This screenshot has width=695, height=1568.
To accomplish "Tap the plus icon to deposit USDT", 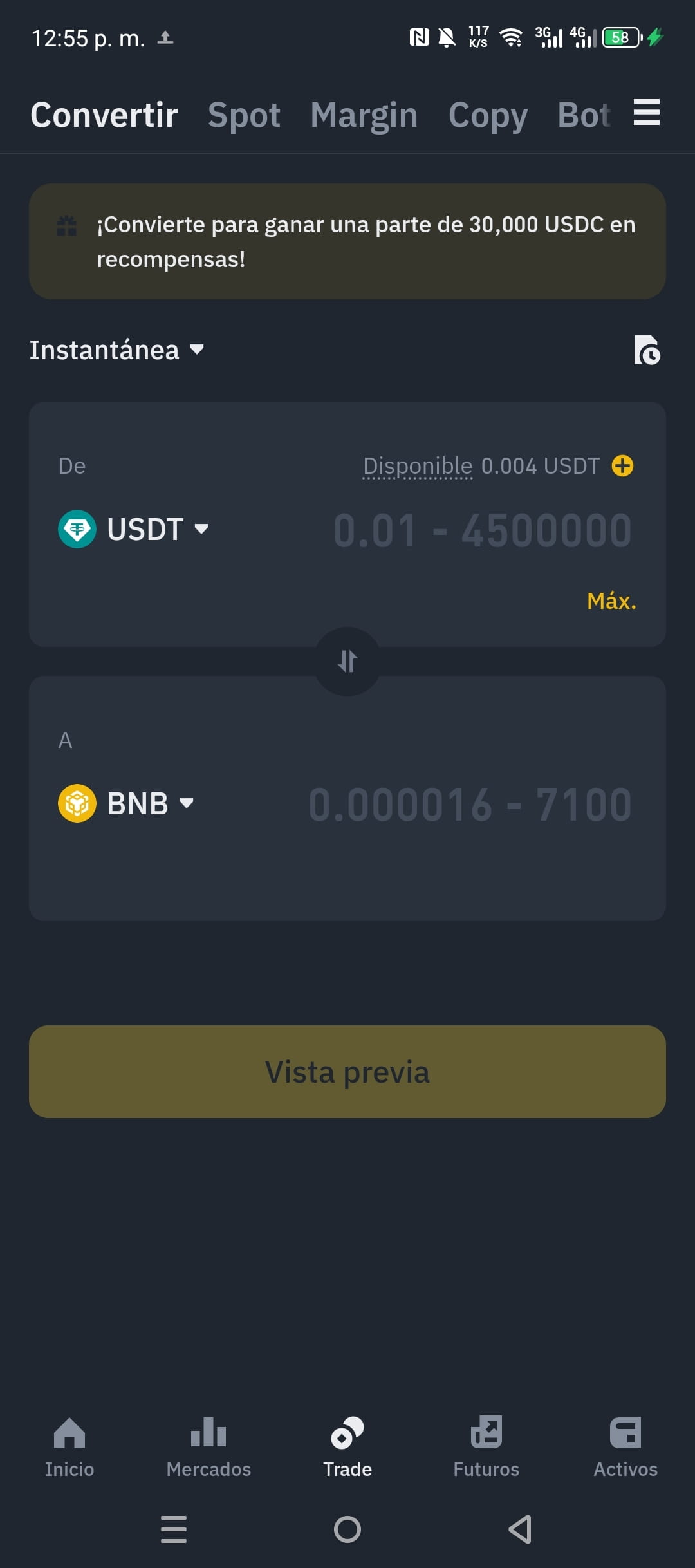I will [x=622, y=465].
